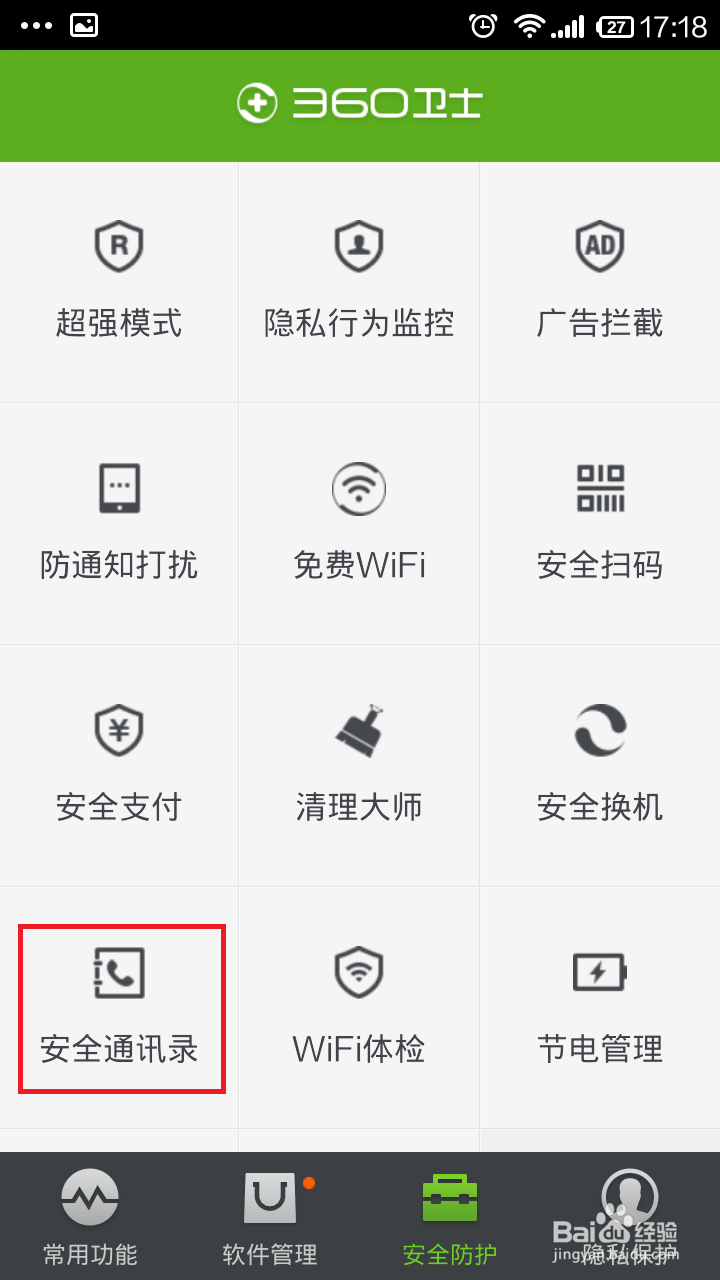Open 防通知打扰 notification blocker
This screenshot has width=720, height=1280.
(x=118, y=520)
